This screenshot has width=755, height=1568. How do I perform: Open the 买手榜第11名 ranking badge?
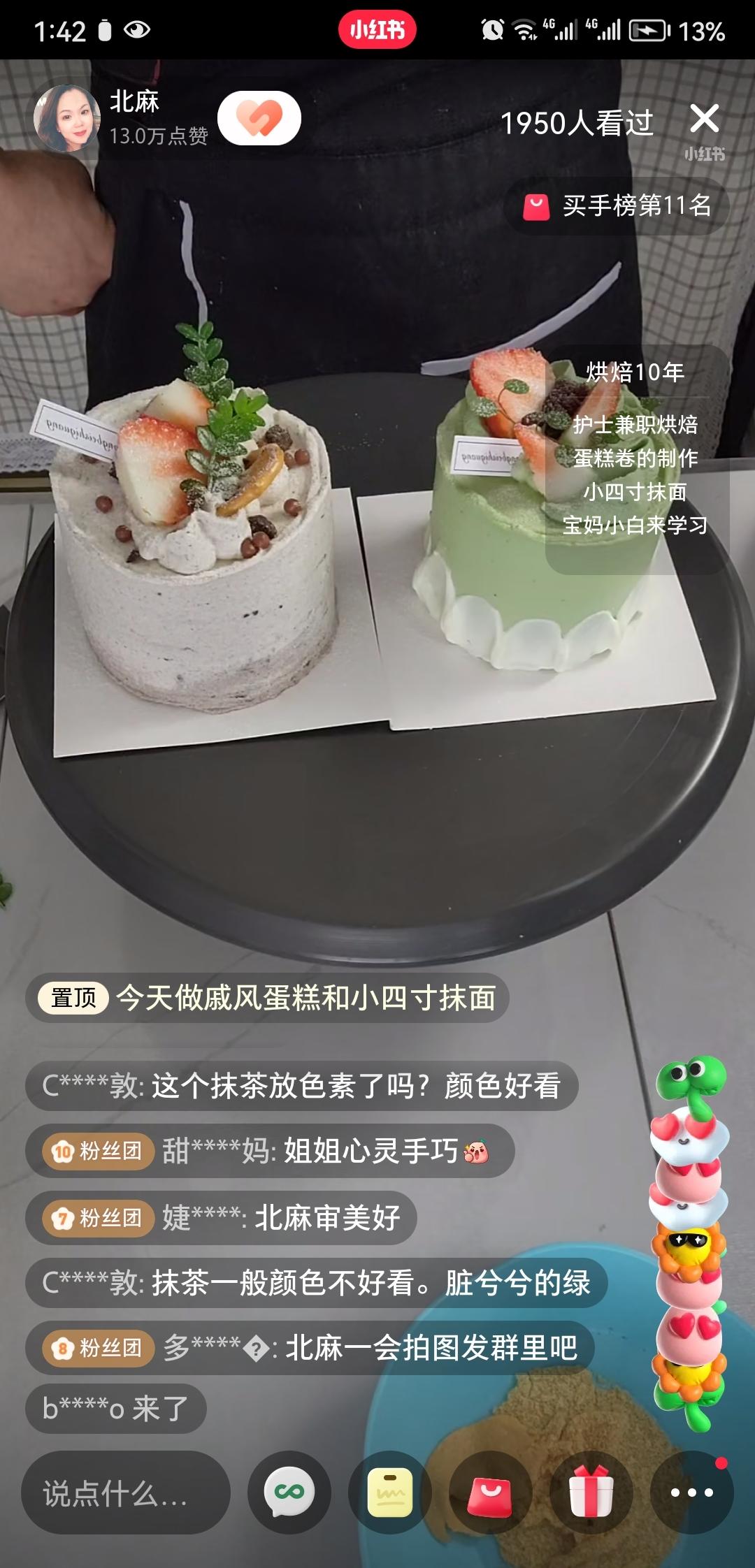(617, 206)
